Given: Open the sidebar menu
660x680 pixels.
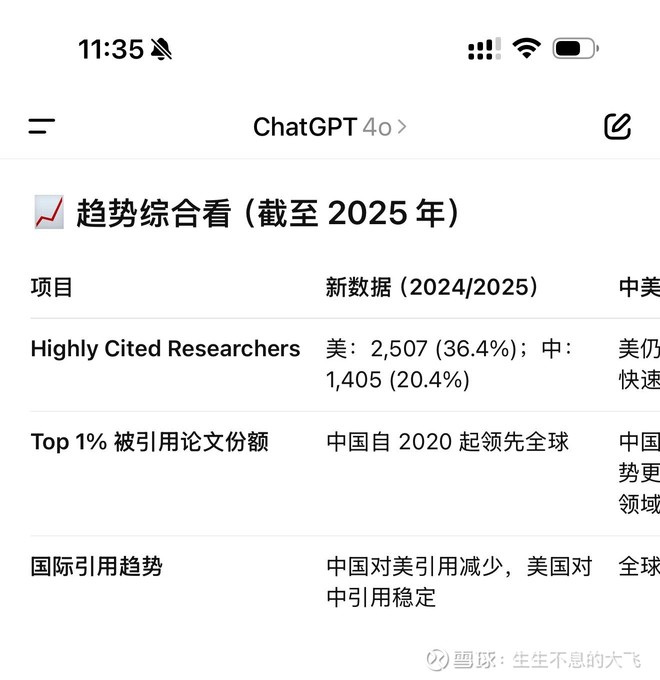Looking at the screenshot, I should [x=41, y=126].
